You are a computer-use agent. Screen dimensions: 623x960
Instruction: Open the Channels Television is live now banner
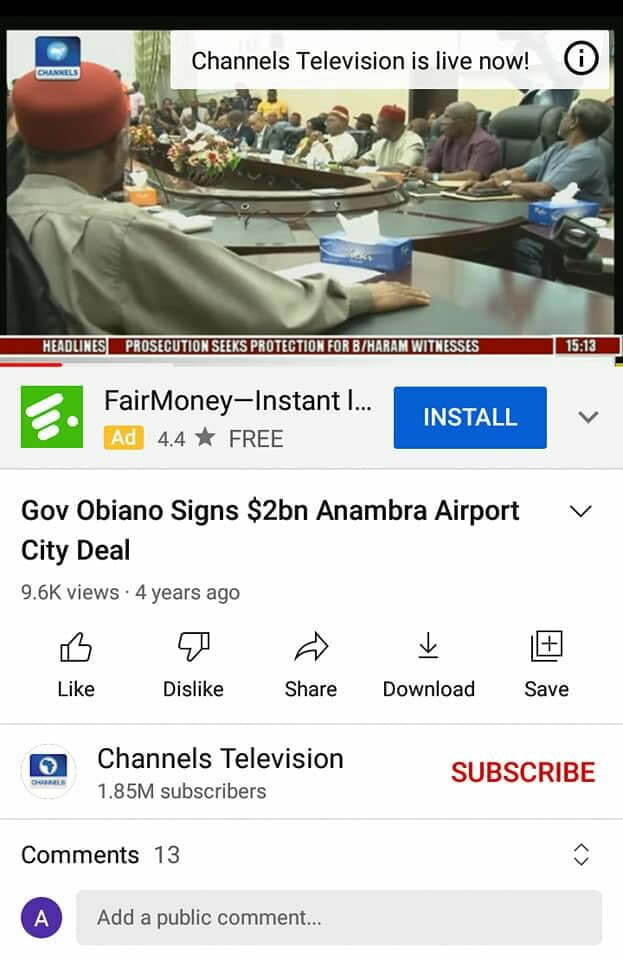pyautogui.click(x=360, y=60)
